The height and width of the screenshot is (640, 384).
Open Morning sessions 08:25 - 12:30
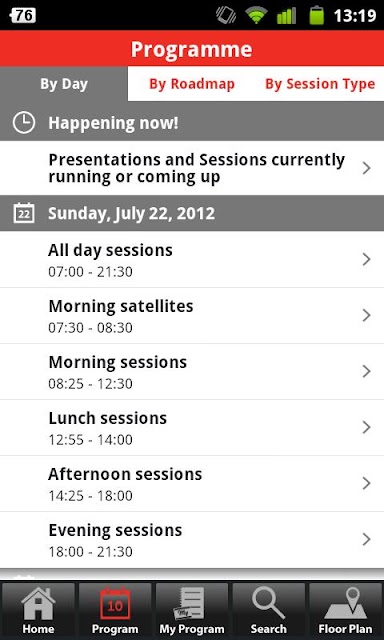tap(192, 371)
